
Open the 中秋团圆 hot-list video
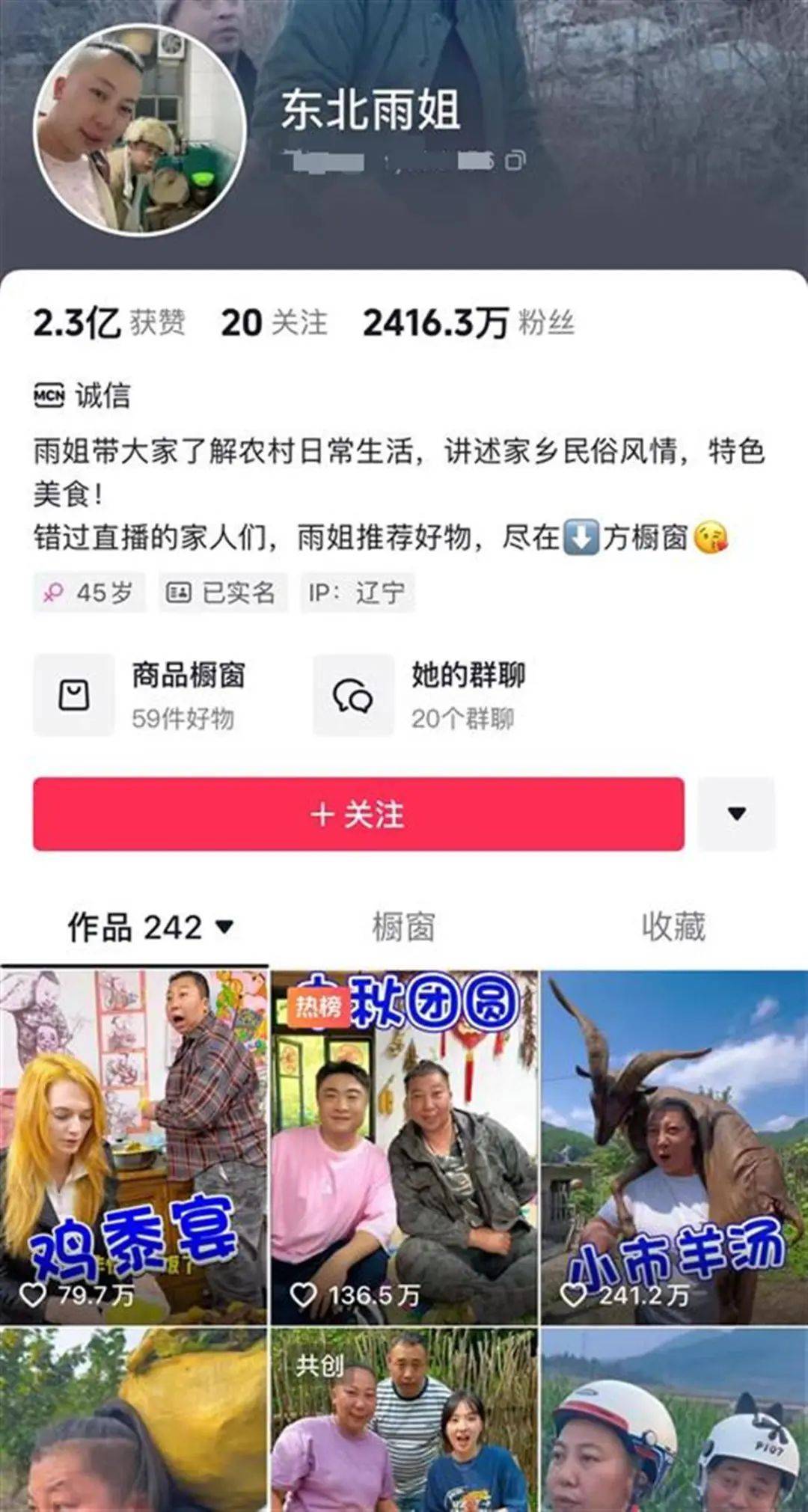pyautogui.click(x=404, y=1146)
